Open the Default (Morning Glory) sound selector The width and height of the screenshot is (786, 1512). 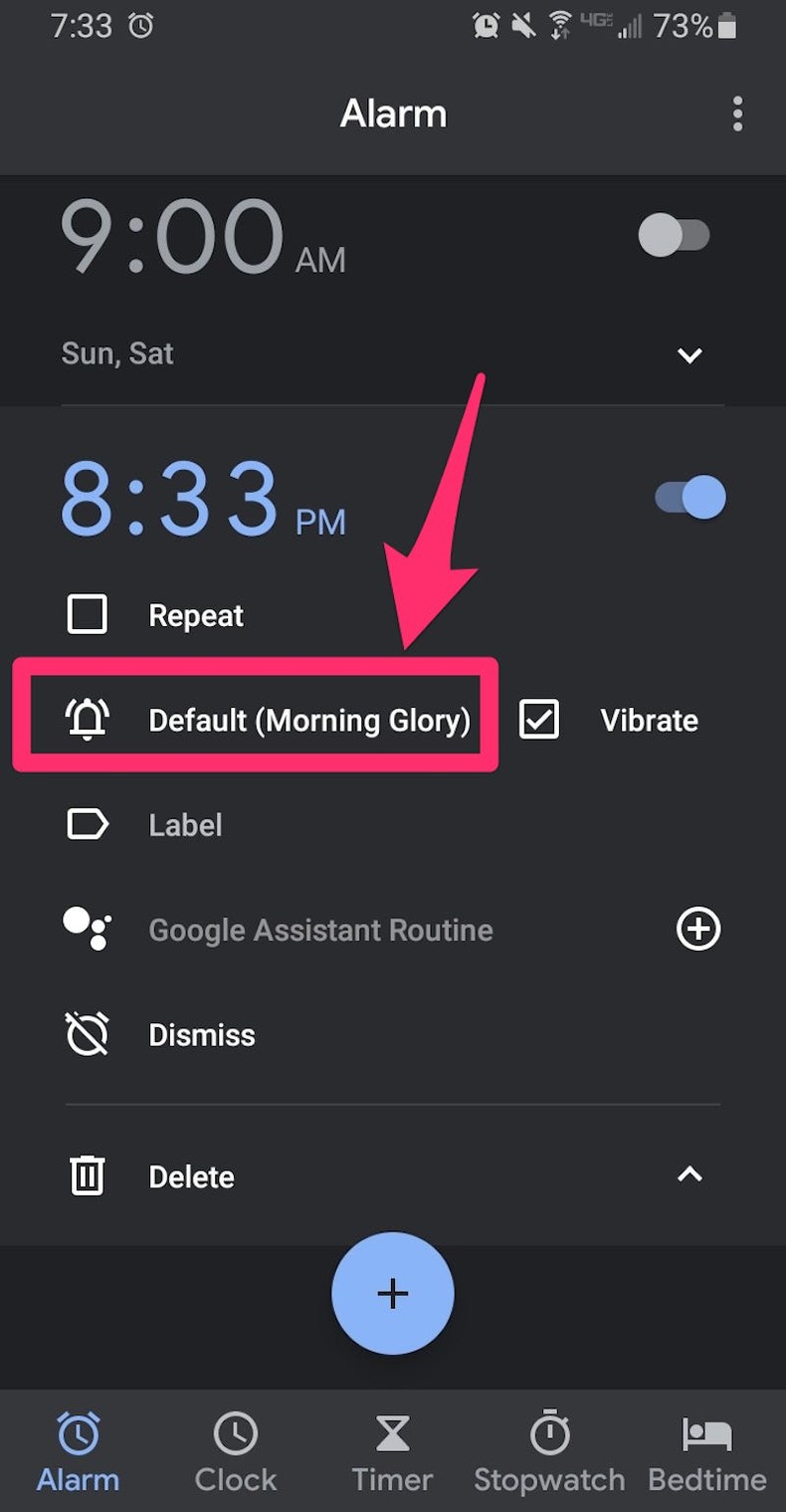pyautogui.click(x=308, y=719)
